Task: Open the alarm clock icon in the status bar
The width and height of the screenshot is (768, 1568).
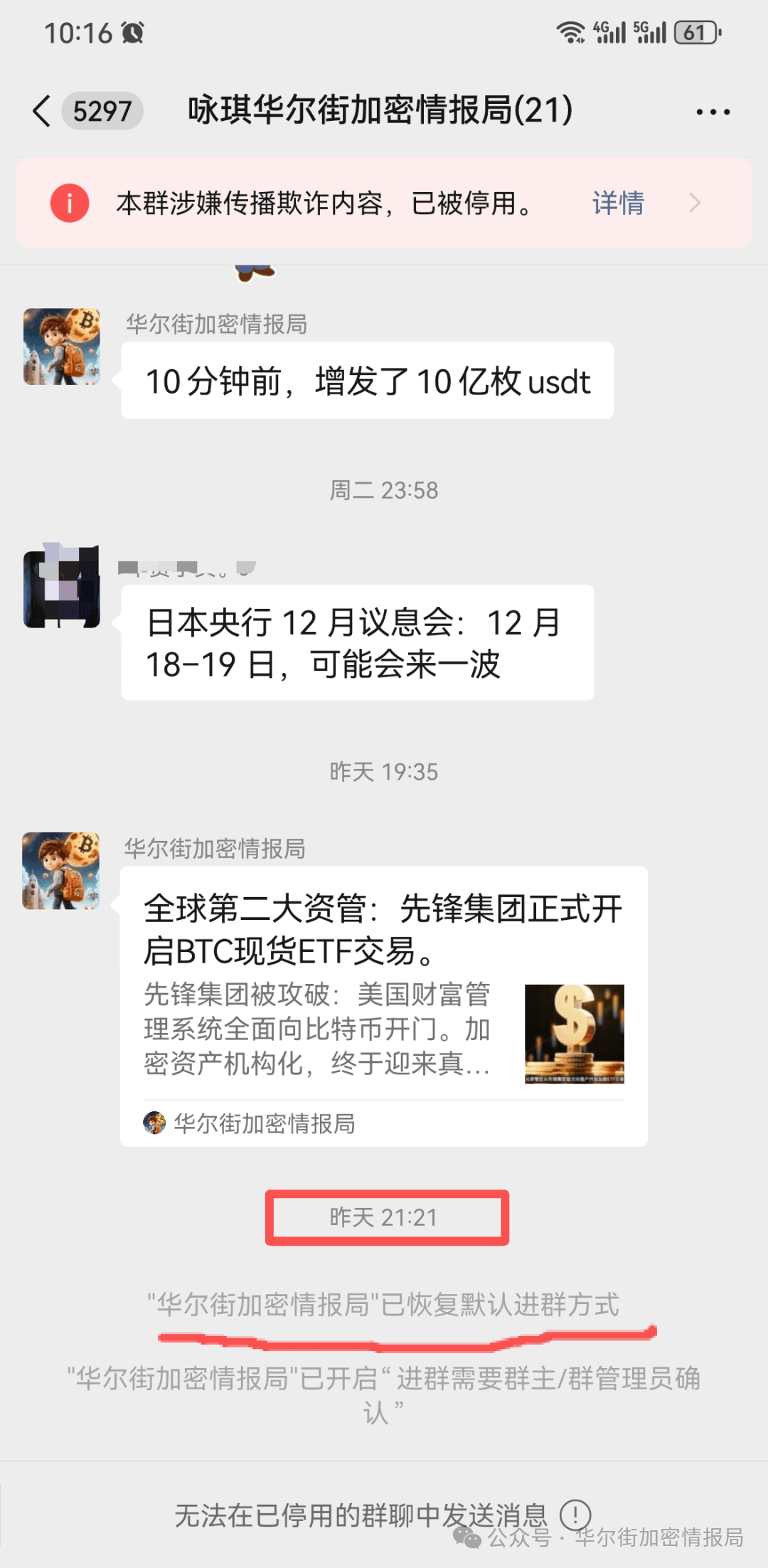Action: 132,31
